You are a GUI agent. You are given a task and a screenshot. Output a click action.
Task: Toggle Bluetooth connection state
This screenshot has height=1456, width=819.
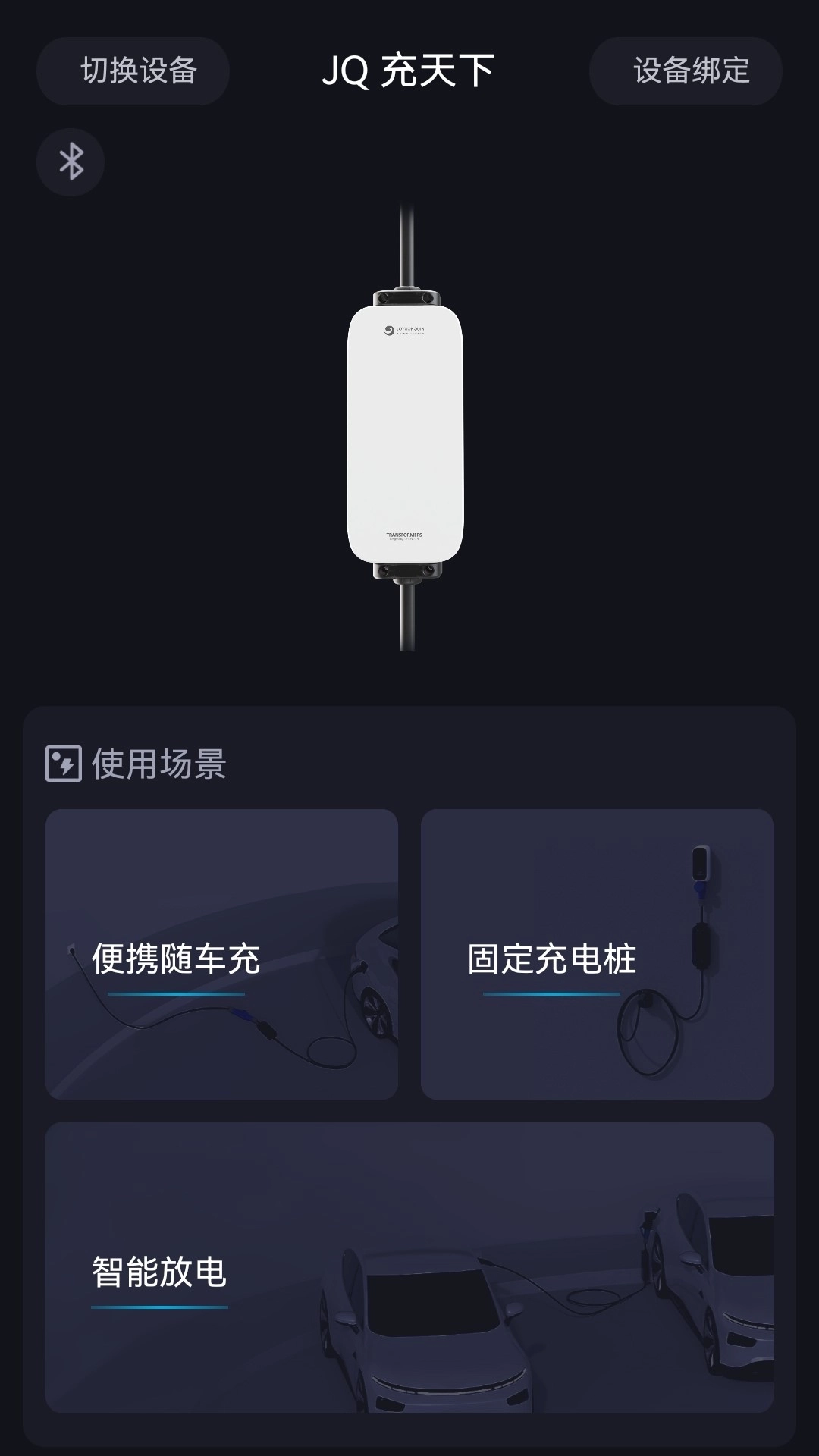point(70,162)
